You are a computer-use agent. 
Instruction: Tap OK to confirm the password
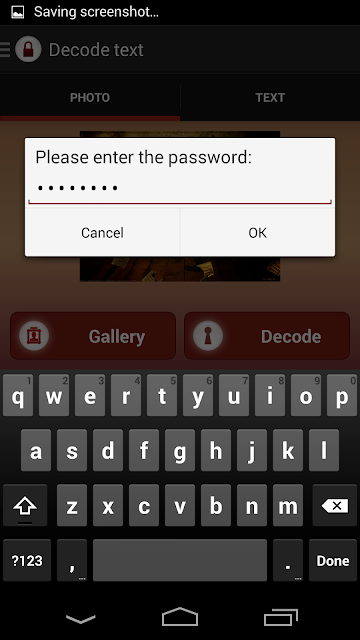pyautogui.click(x=258, y=233)
